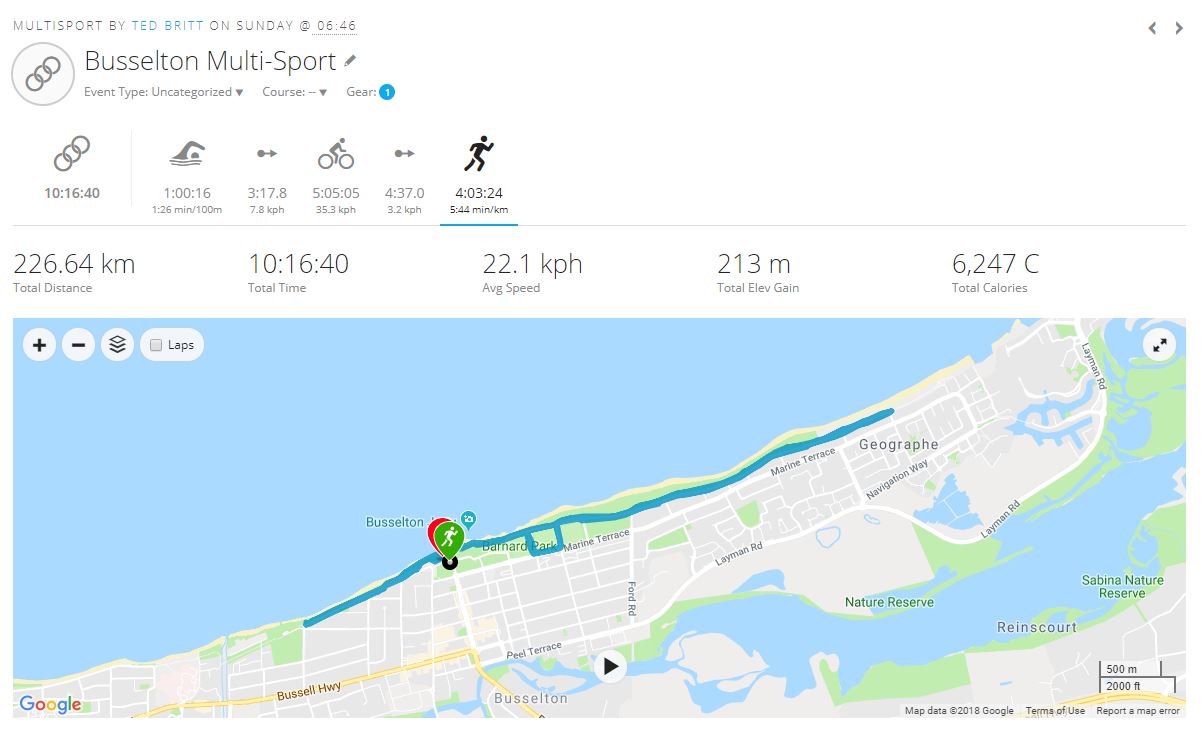Play the route animation
The image size is (1203, 733).
point(610,666)
